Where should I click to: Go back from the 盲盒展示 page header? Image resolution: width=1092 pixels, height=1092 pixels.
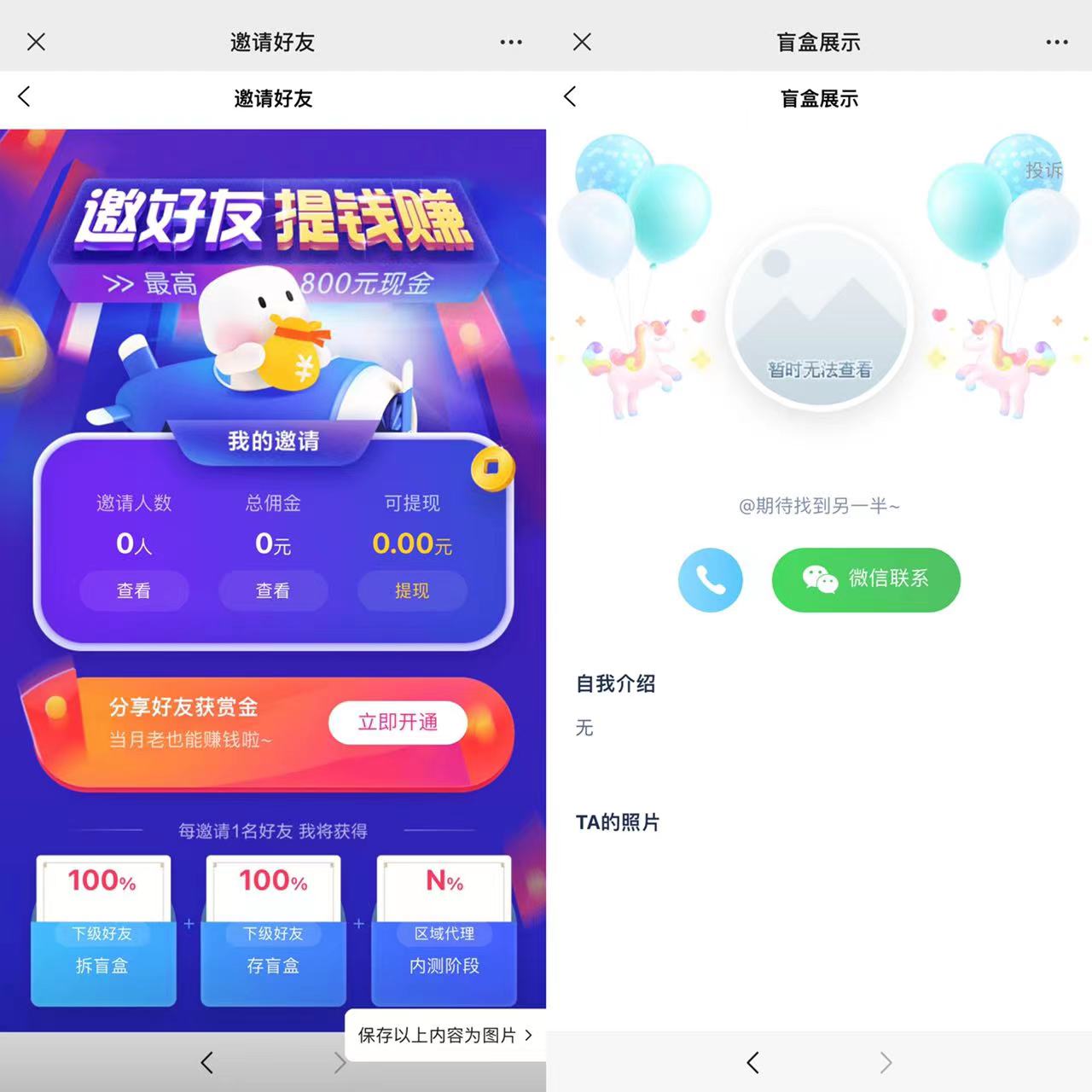571,97
